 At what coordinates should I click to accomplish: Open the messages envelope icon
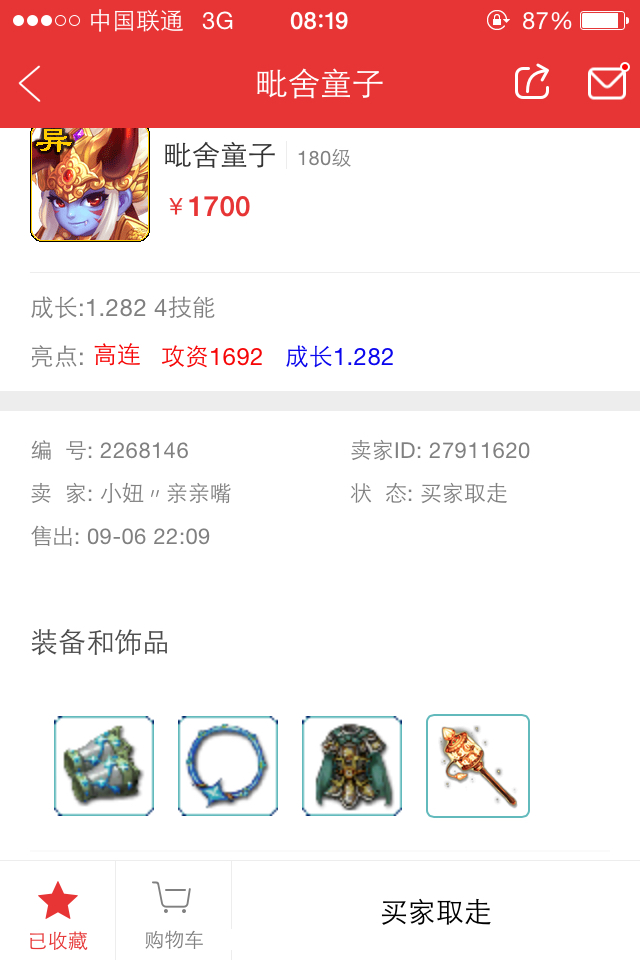coord(607,83)
